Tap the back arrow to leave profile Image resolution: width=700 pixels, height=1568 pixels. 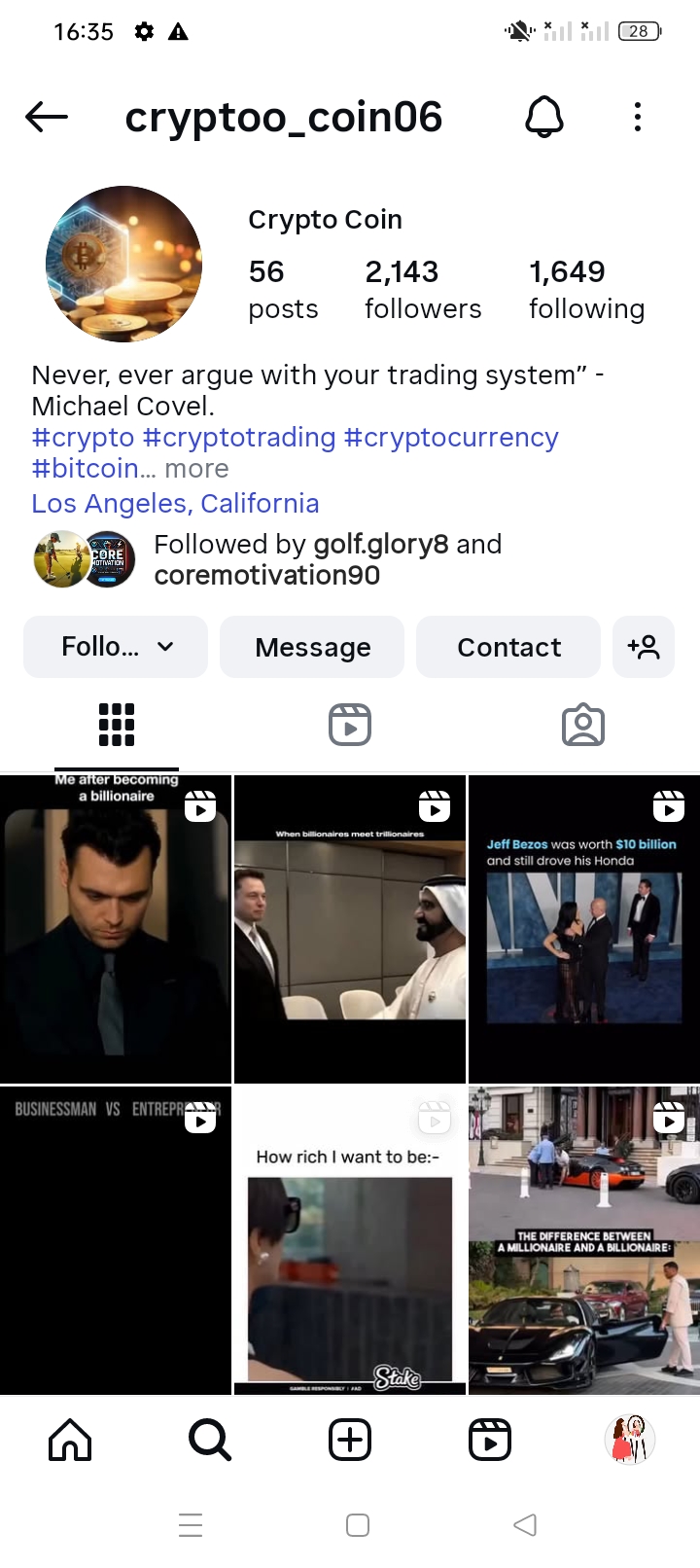pyautogui.click(x=45, y=117)
